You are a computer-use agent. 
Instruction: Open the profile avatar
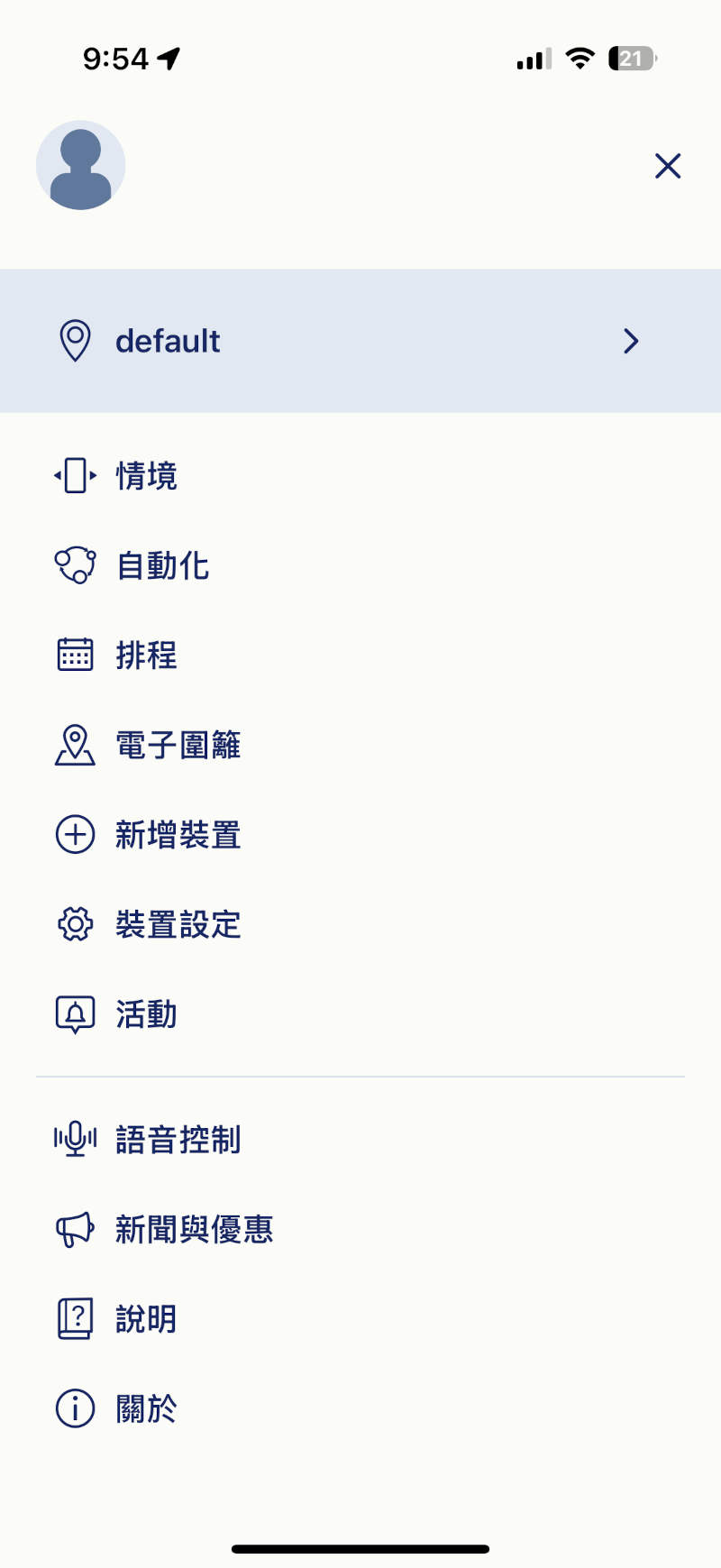click(81, 166)
